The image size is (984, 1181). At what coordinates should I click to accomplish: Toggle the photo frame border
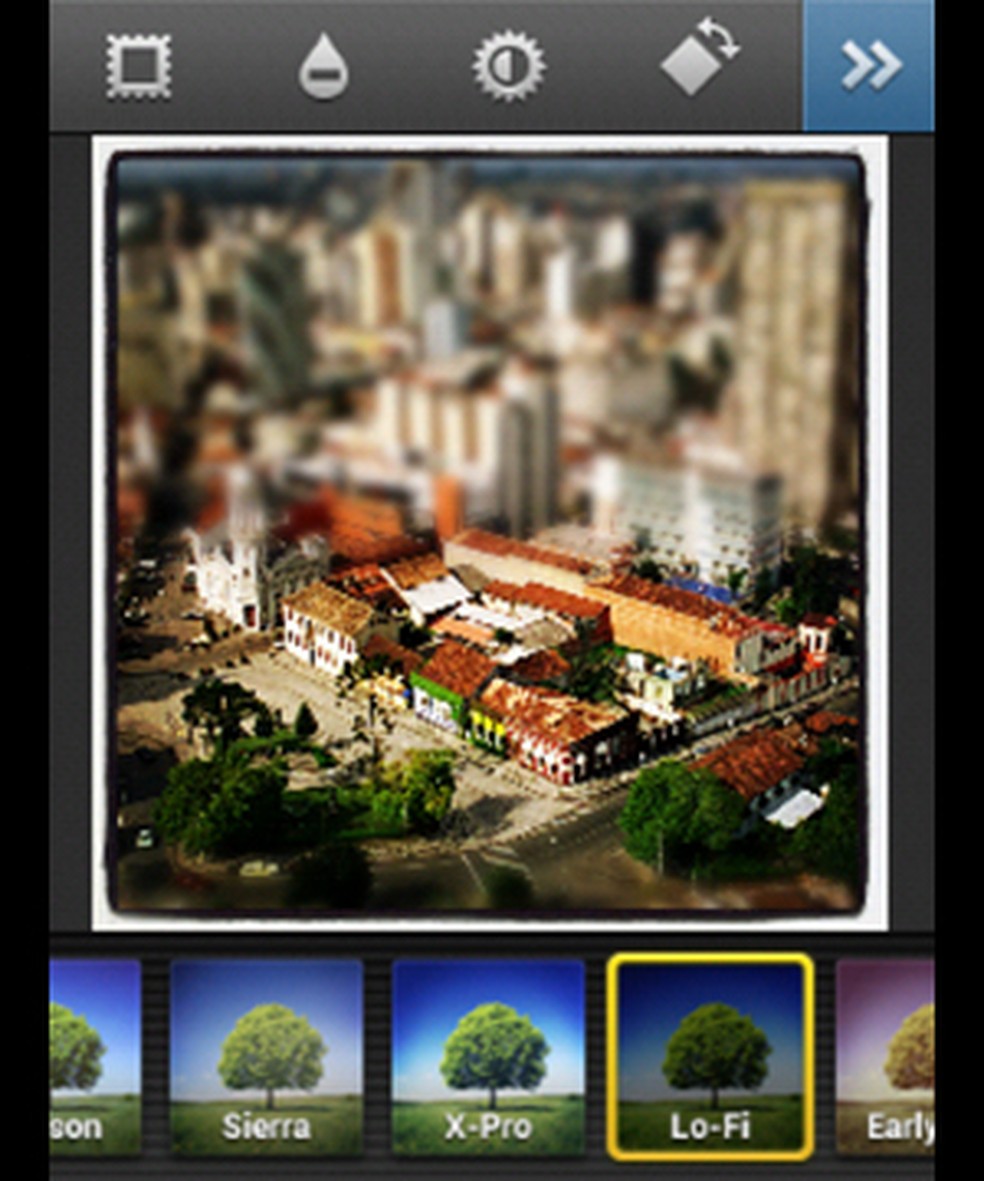coord(139,67)
